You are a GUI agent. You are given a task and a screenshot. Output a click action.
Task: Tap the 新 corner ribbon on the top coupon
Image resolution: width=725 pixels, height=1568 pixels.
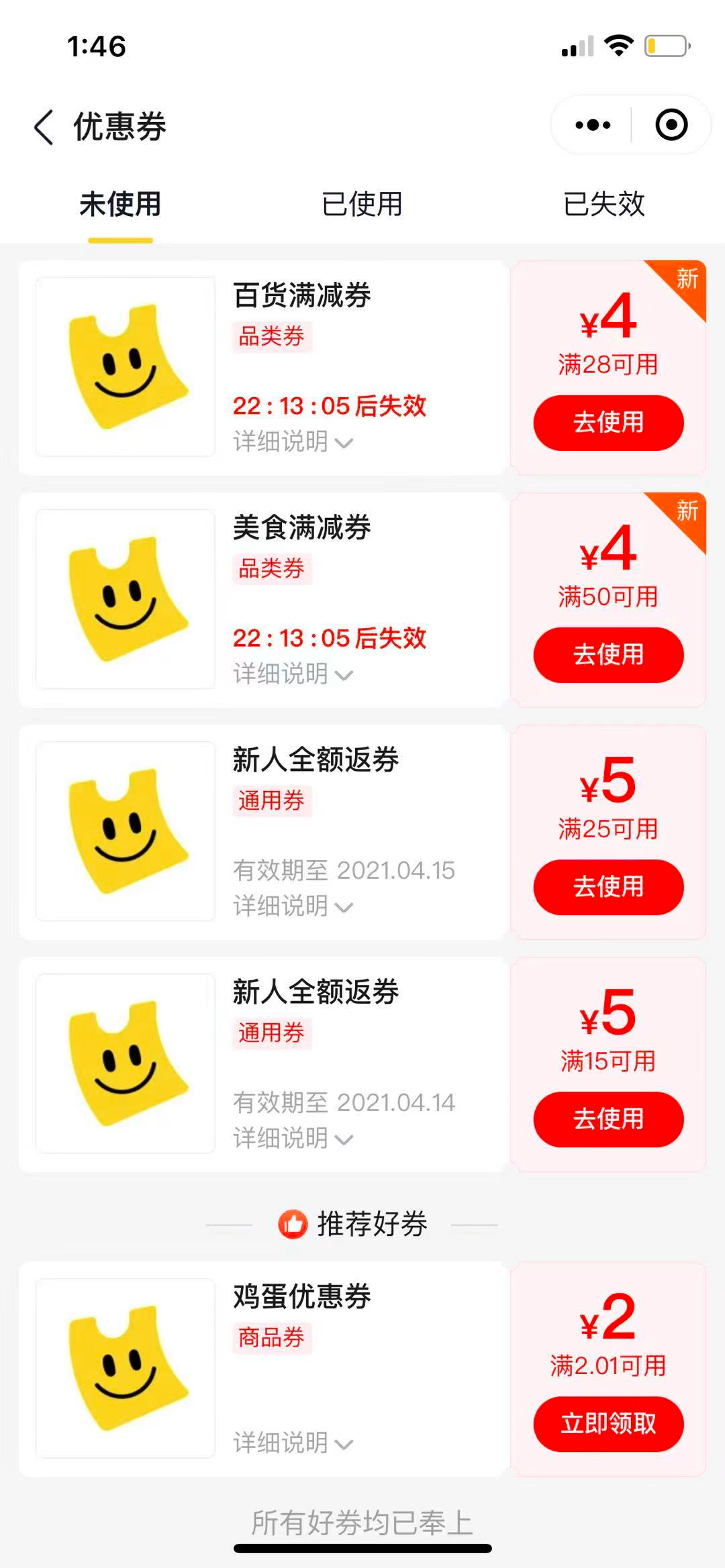[x=687, y=280]
